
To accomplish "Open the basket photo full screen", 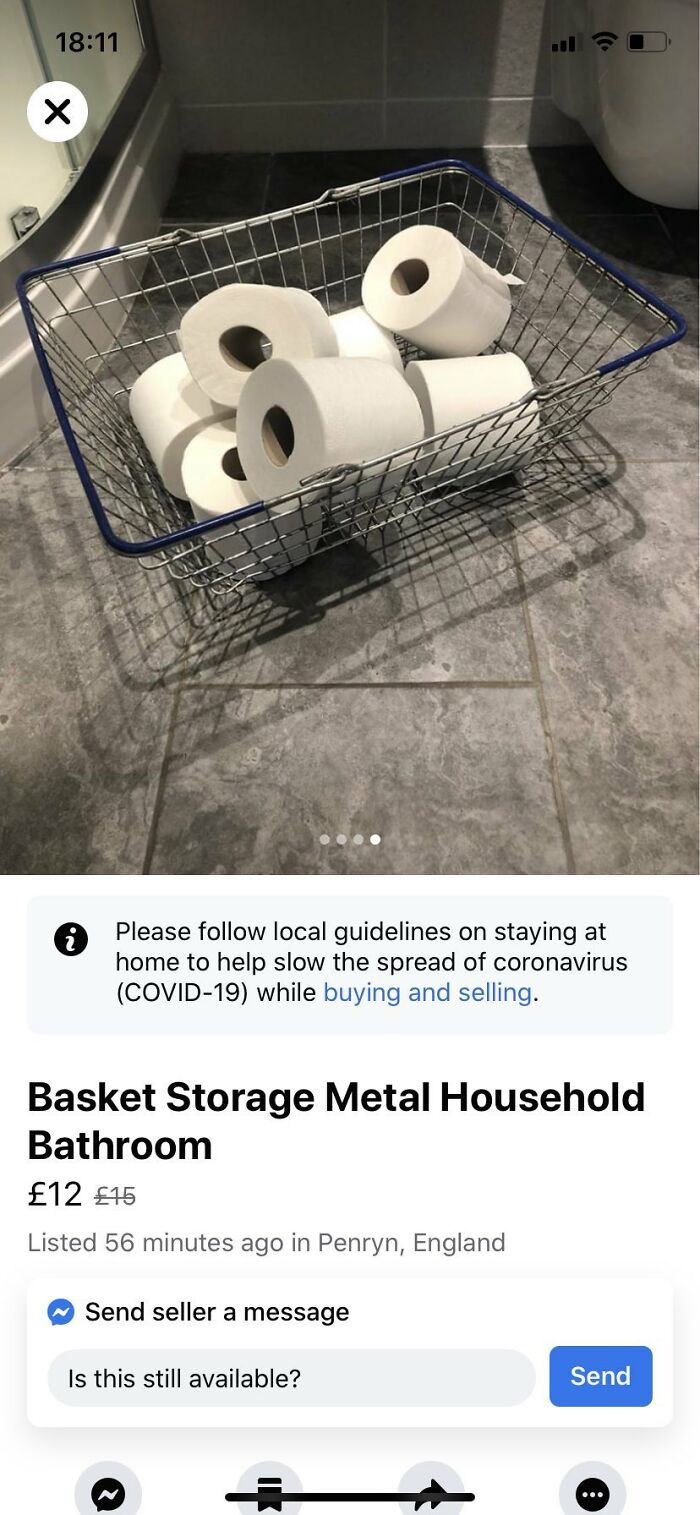I will [350, 437].
